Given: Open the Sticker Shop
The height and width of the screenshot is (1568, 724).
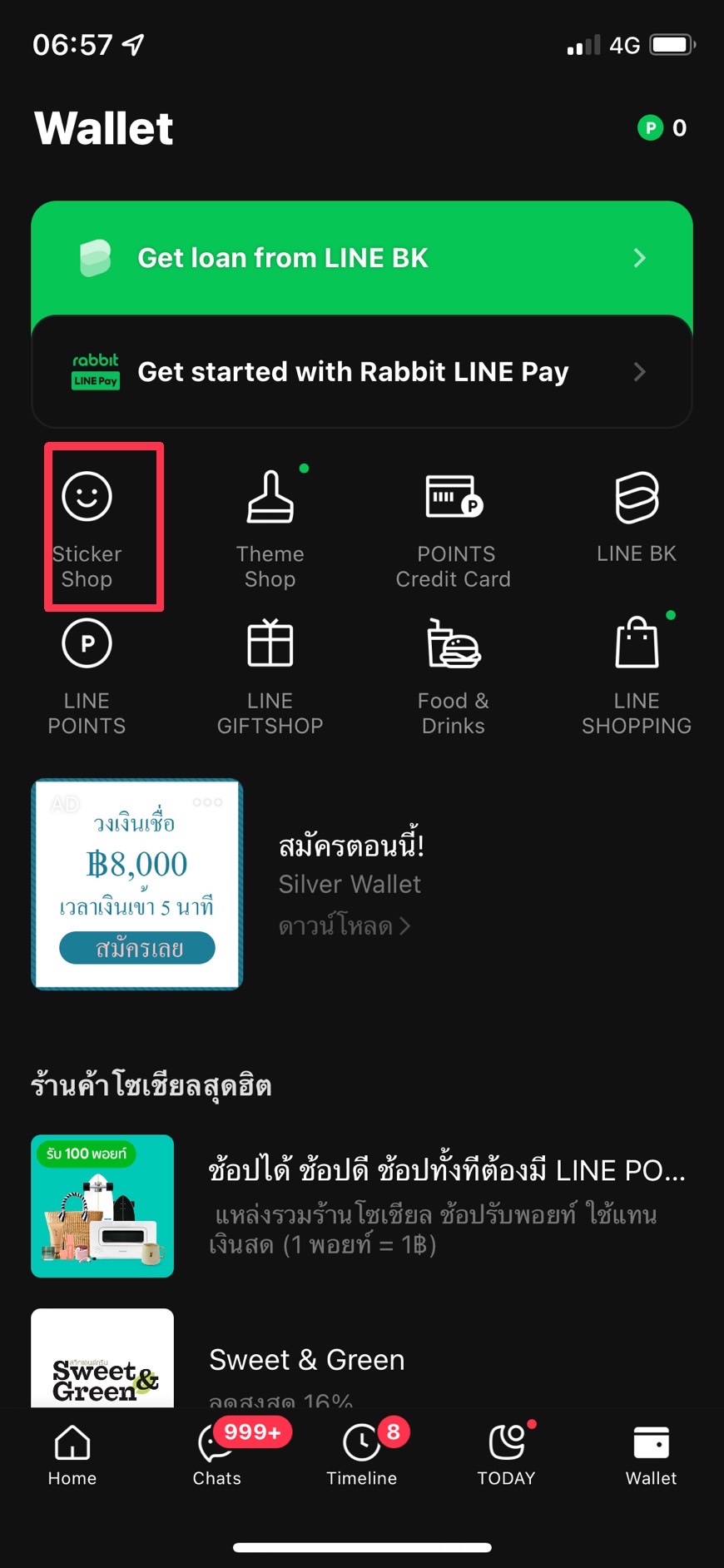Looking at the screenshot, I should click(x=87, y=525).
